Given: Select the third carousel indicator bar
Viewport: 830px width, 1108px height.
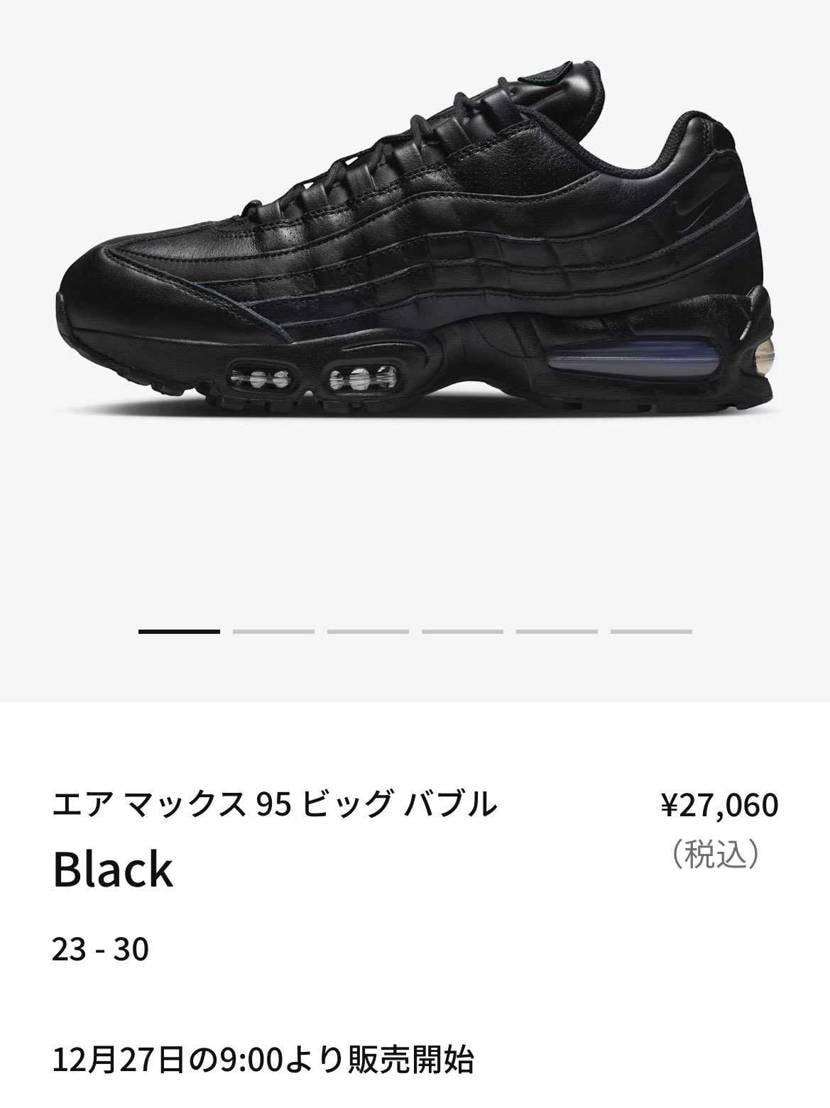Looking at the screenshot, I should [x=369, y=631].
